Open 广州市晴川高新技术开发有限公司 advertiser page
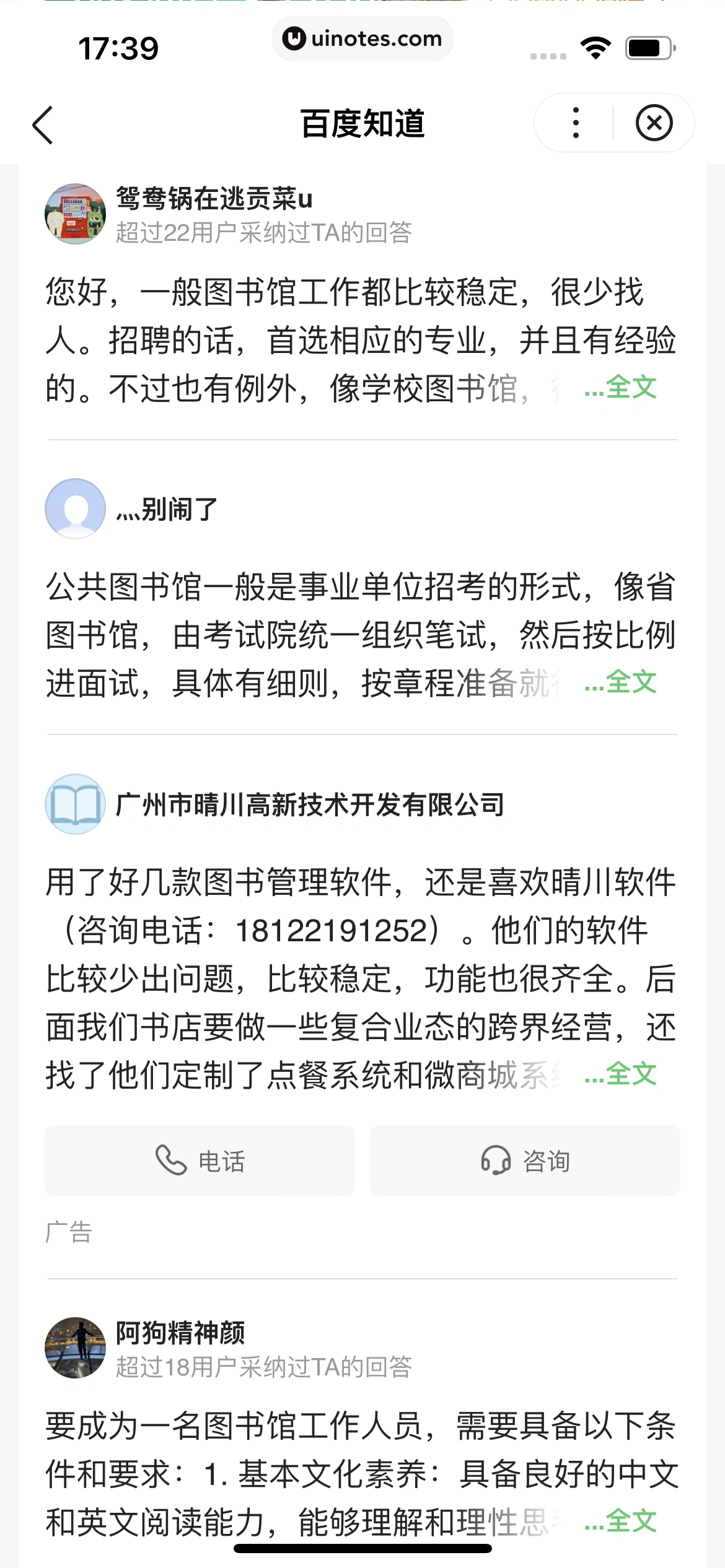 point(310,805)
